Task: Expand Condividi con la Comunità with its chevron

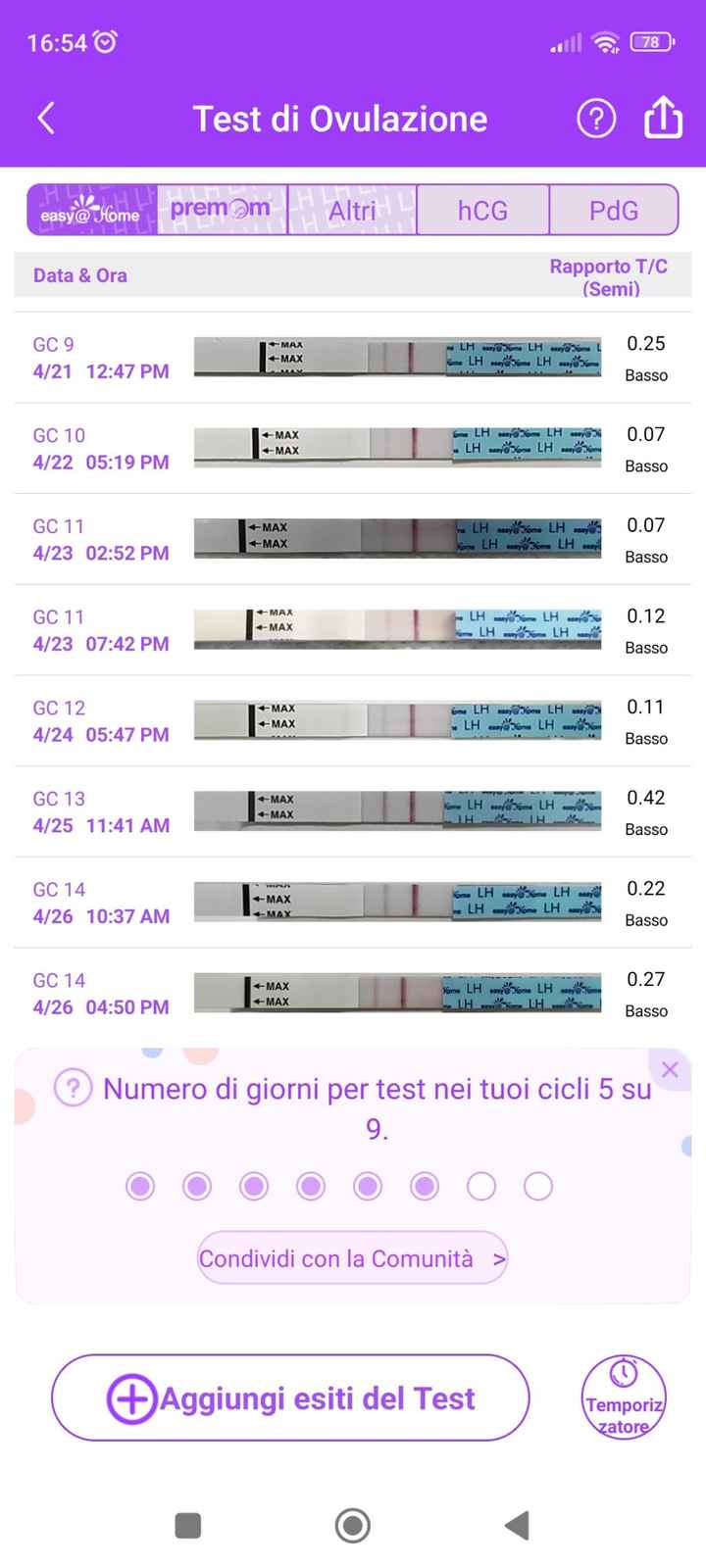Action: tap(499, 1258)
